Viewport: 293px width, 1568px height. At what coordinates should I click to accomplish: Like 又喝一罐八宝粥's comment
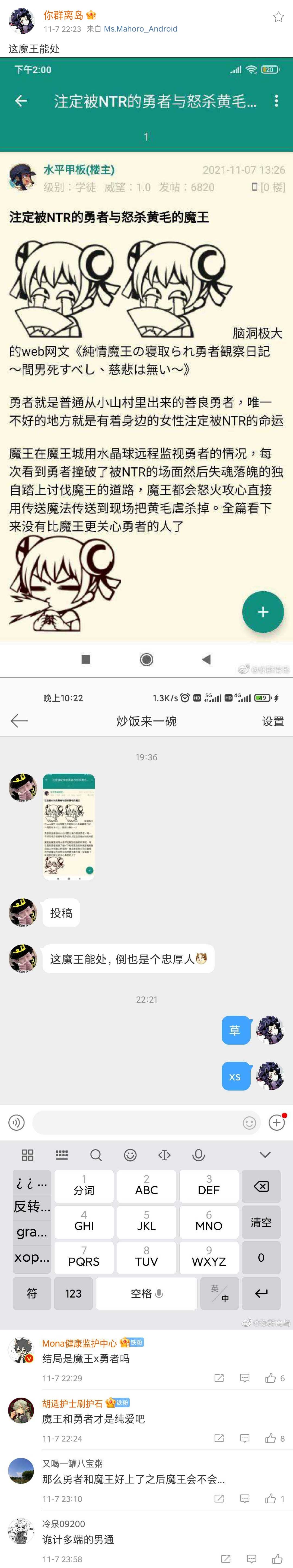coord(270,1499)
